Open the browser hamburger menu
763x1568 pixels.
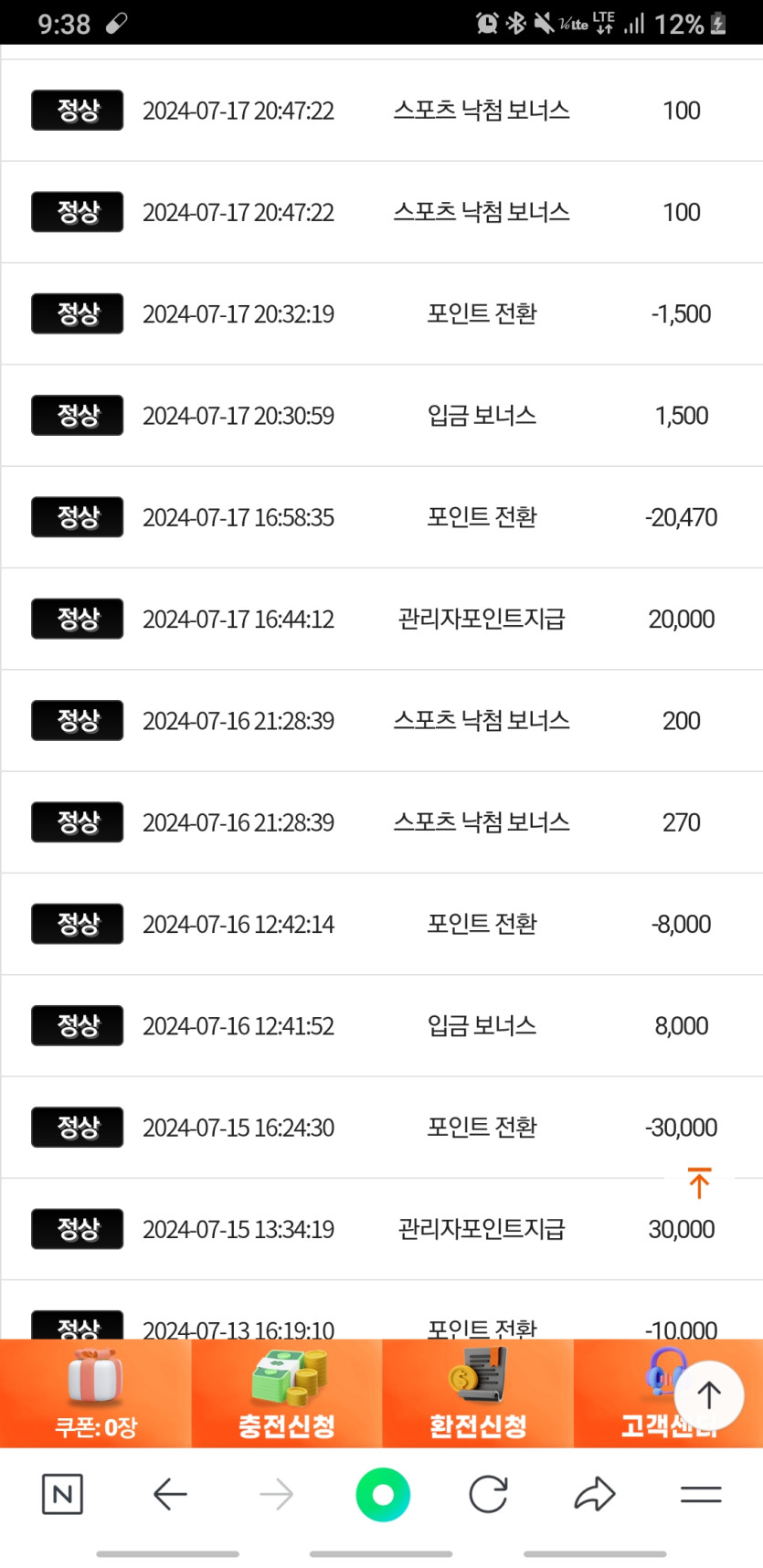point(701,1495)
